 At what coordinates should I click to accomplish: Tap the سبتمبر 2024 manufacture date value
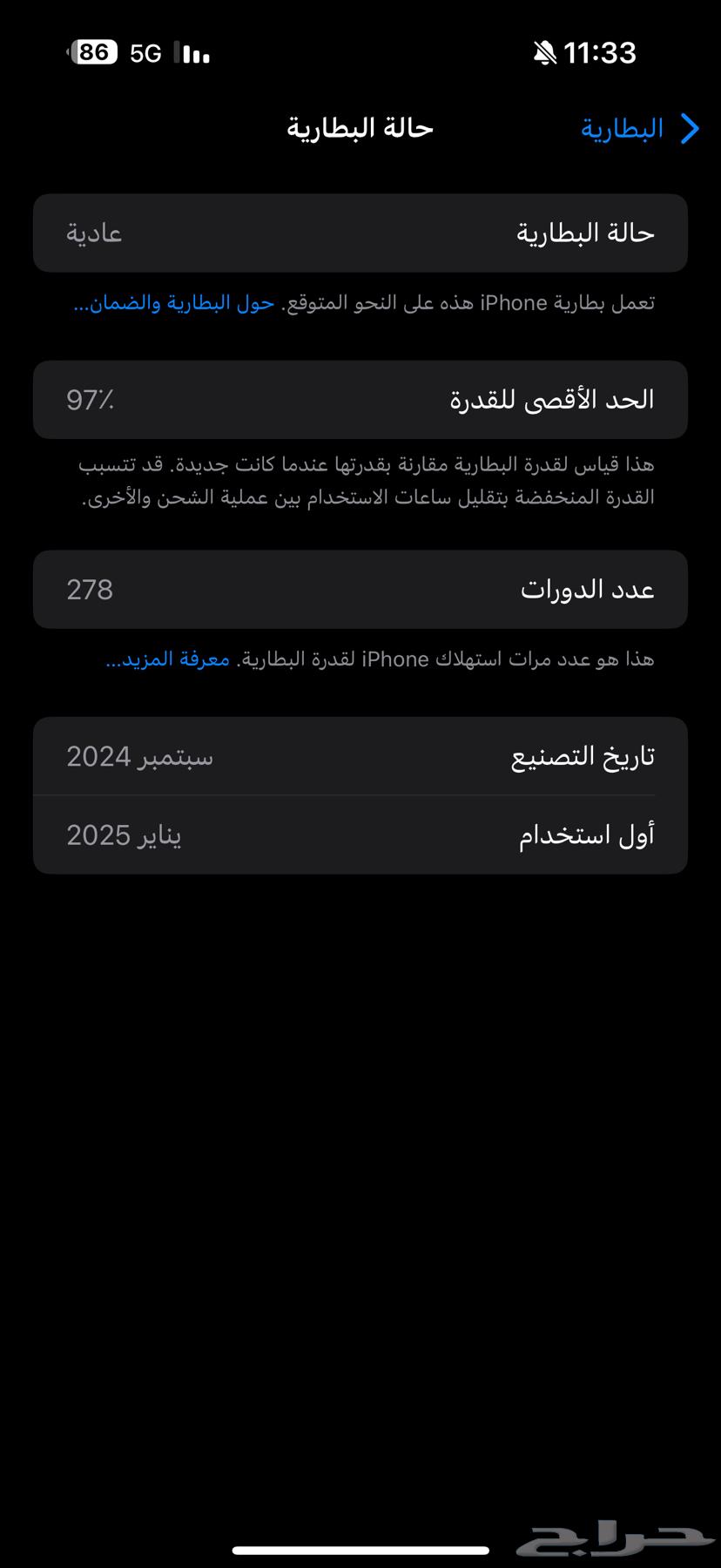pos(139,756)
